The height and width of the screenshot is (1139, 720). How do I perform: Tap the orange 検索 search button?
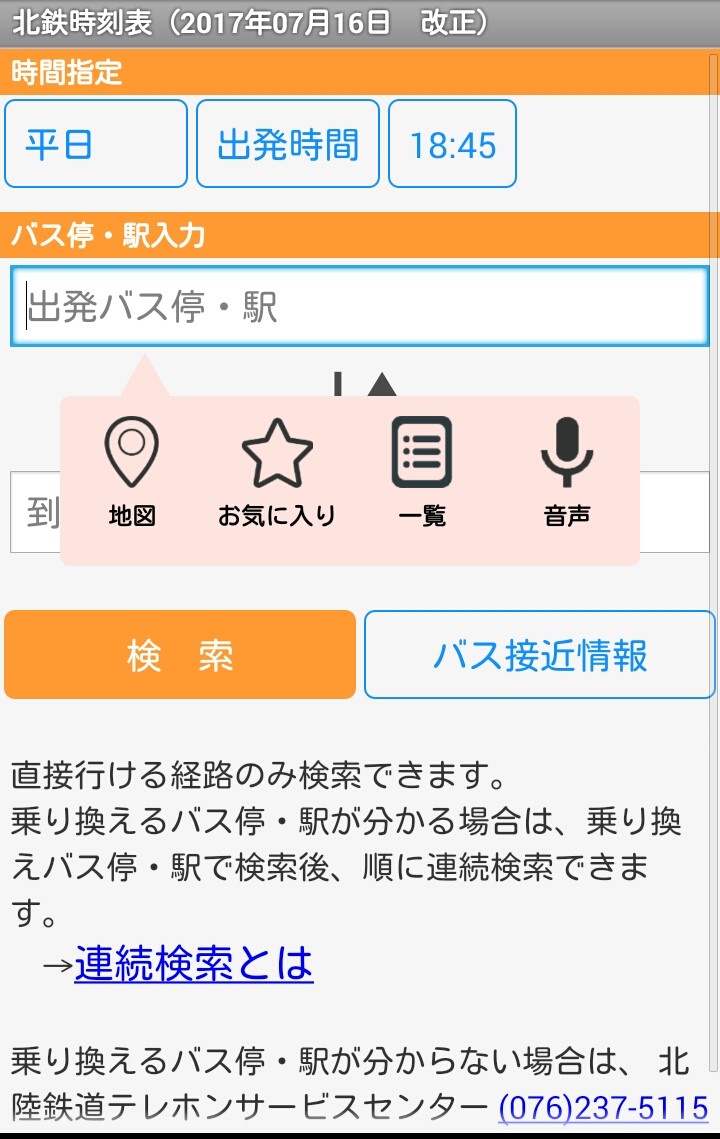tap(180, 654)
